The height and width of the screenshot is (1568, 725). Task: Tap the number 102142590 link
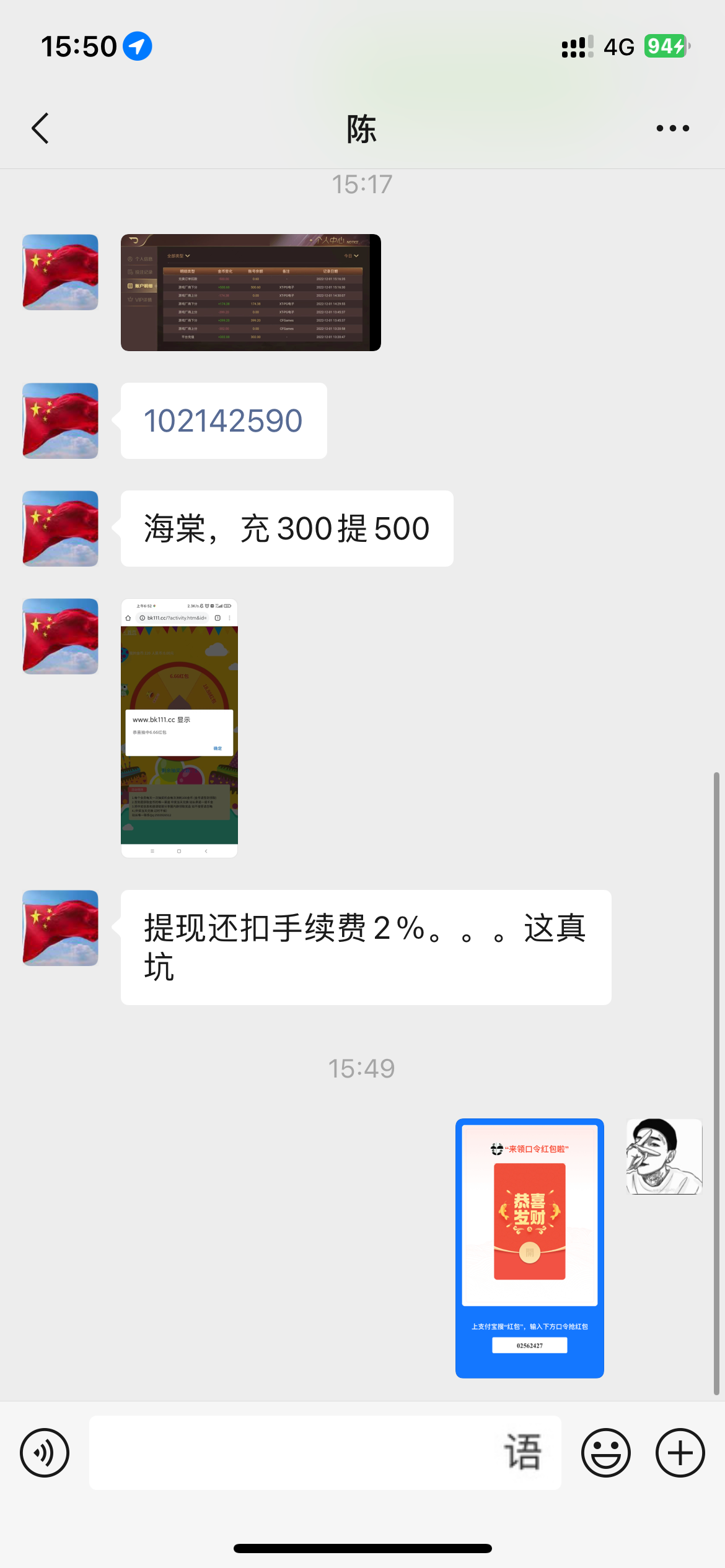coord(223,421)
